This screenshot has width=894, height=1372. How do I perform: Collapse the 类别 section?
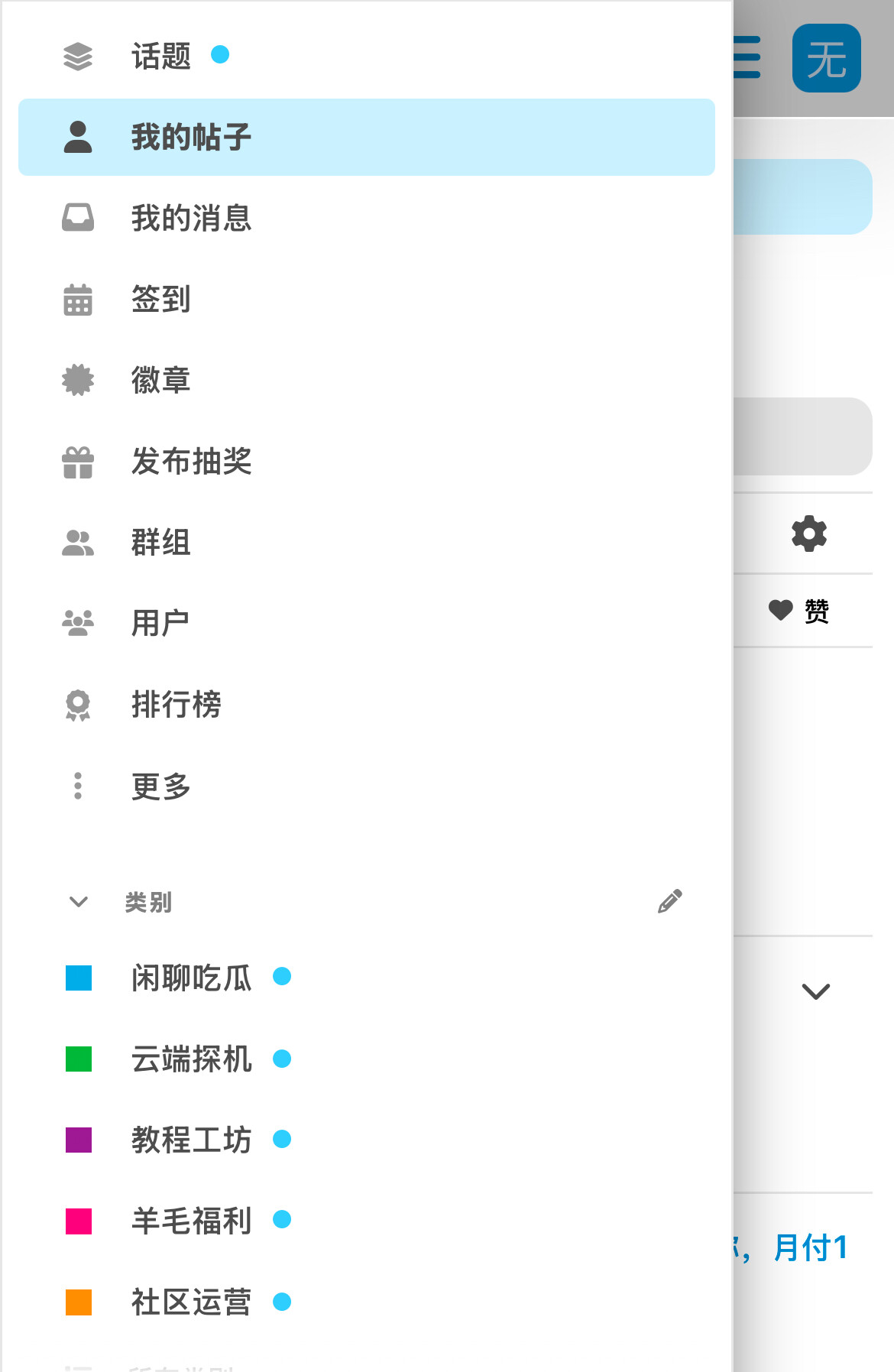pos(78,902)
